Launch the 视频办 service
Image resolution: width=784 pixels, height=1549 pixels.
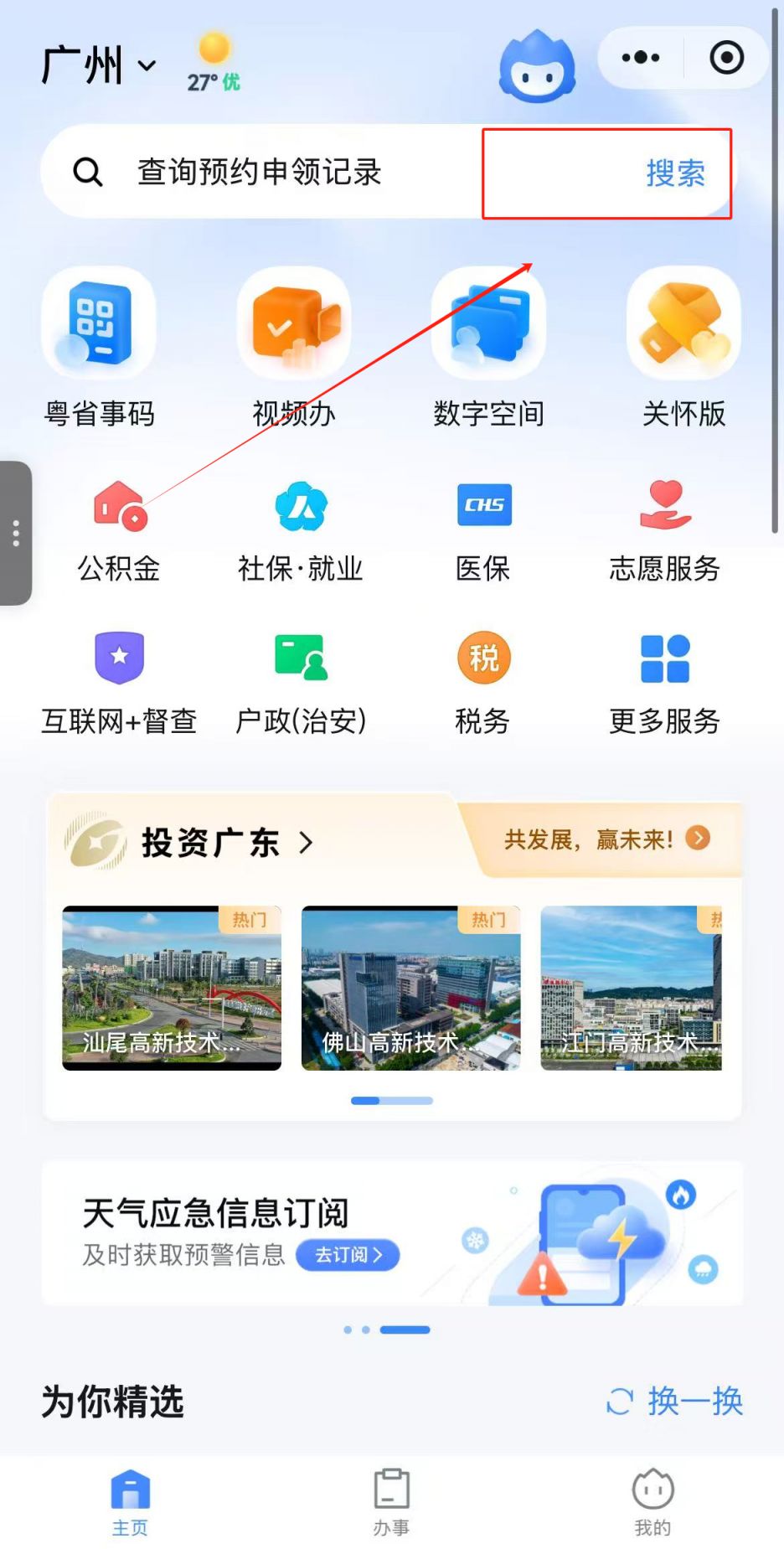point(294,345)
